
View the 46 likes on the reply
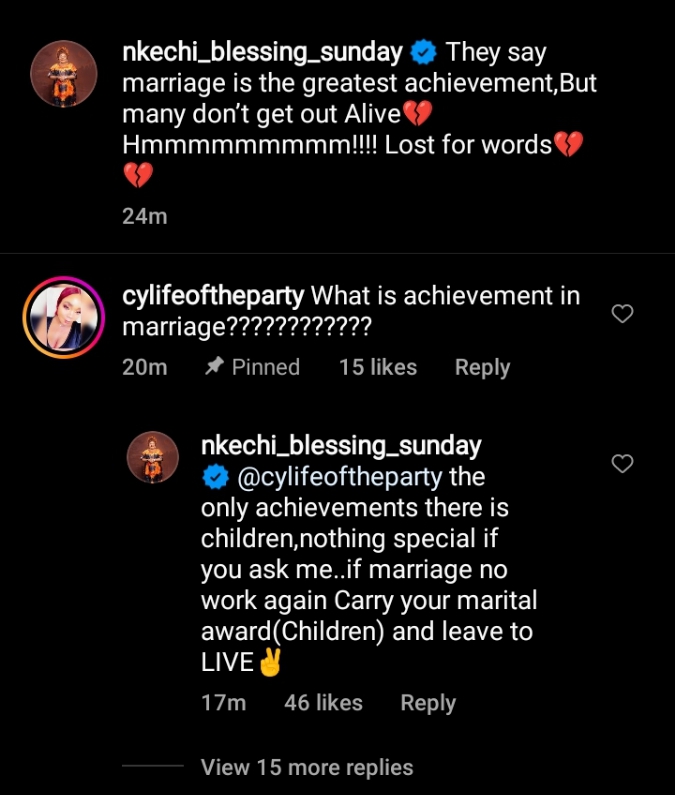tap(323, 703)
